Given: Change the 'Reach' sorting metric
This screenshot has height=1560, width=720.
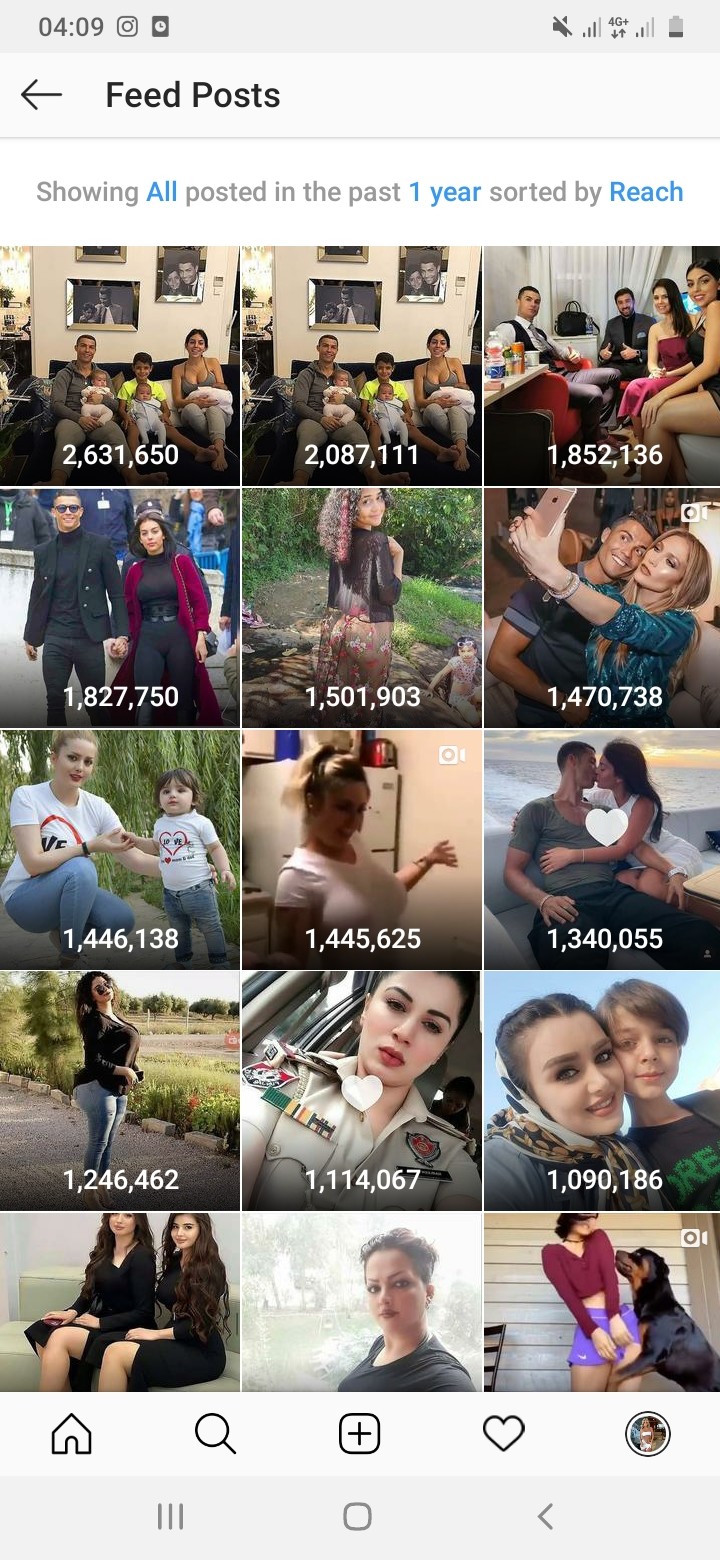Looking at the screenshot, I should coord(646,192).
